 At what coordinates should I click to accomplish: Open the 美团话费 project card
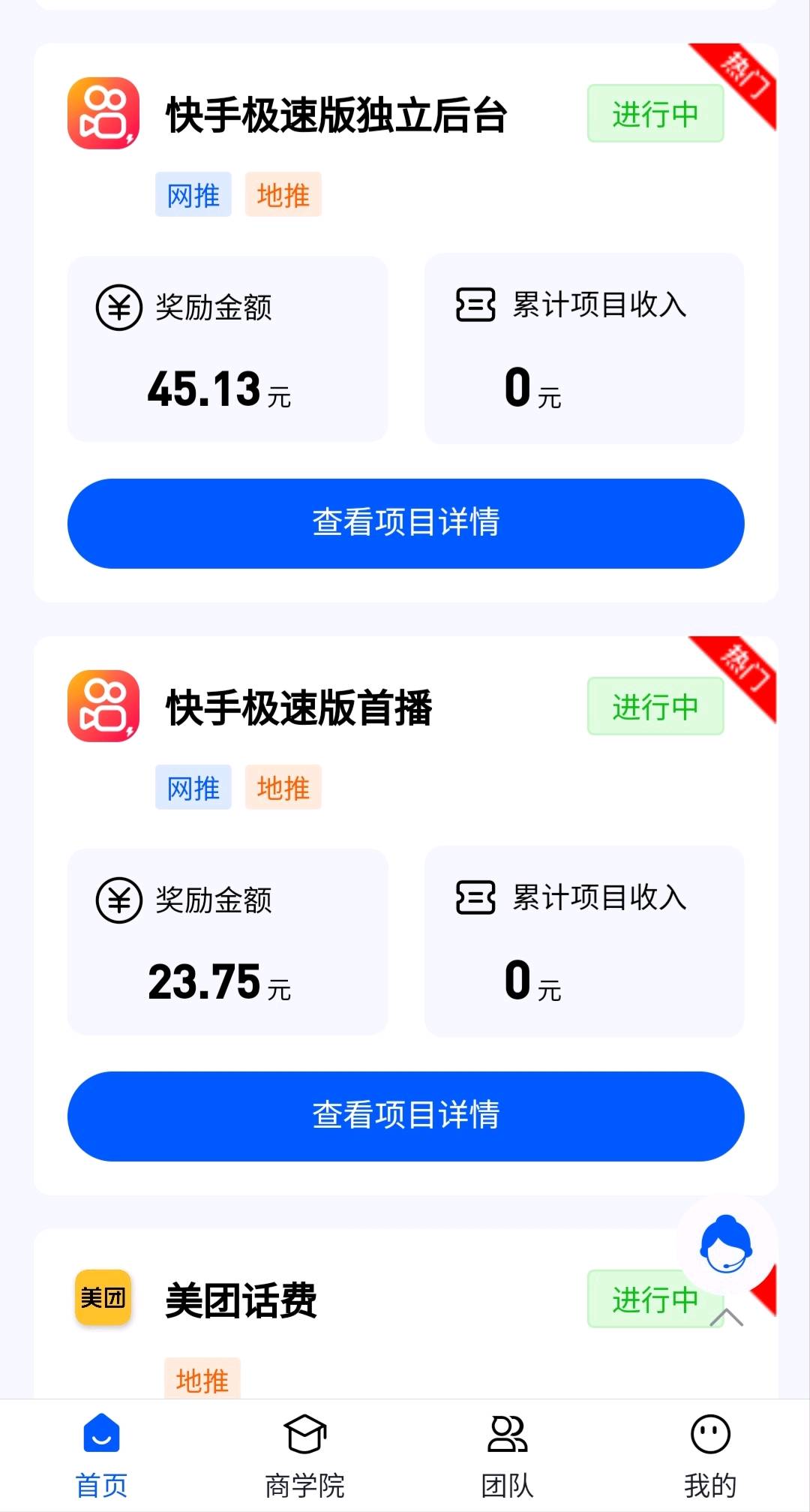point(240,1301)
